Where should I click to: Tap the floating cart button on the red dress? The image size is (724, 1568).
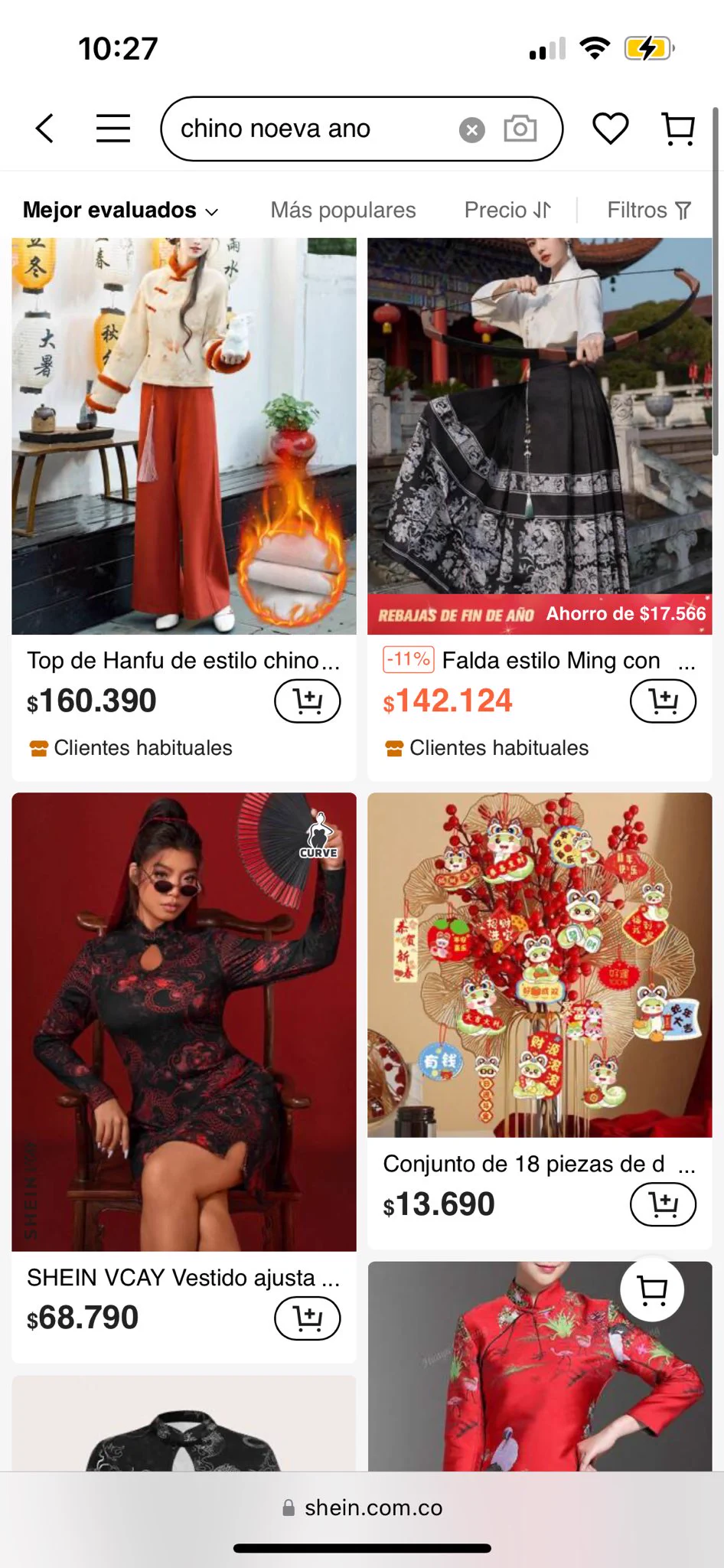pos(652,1291)
